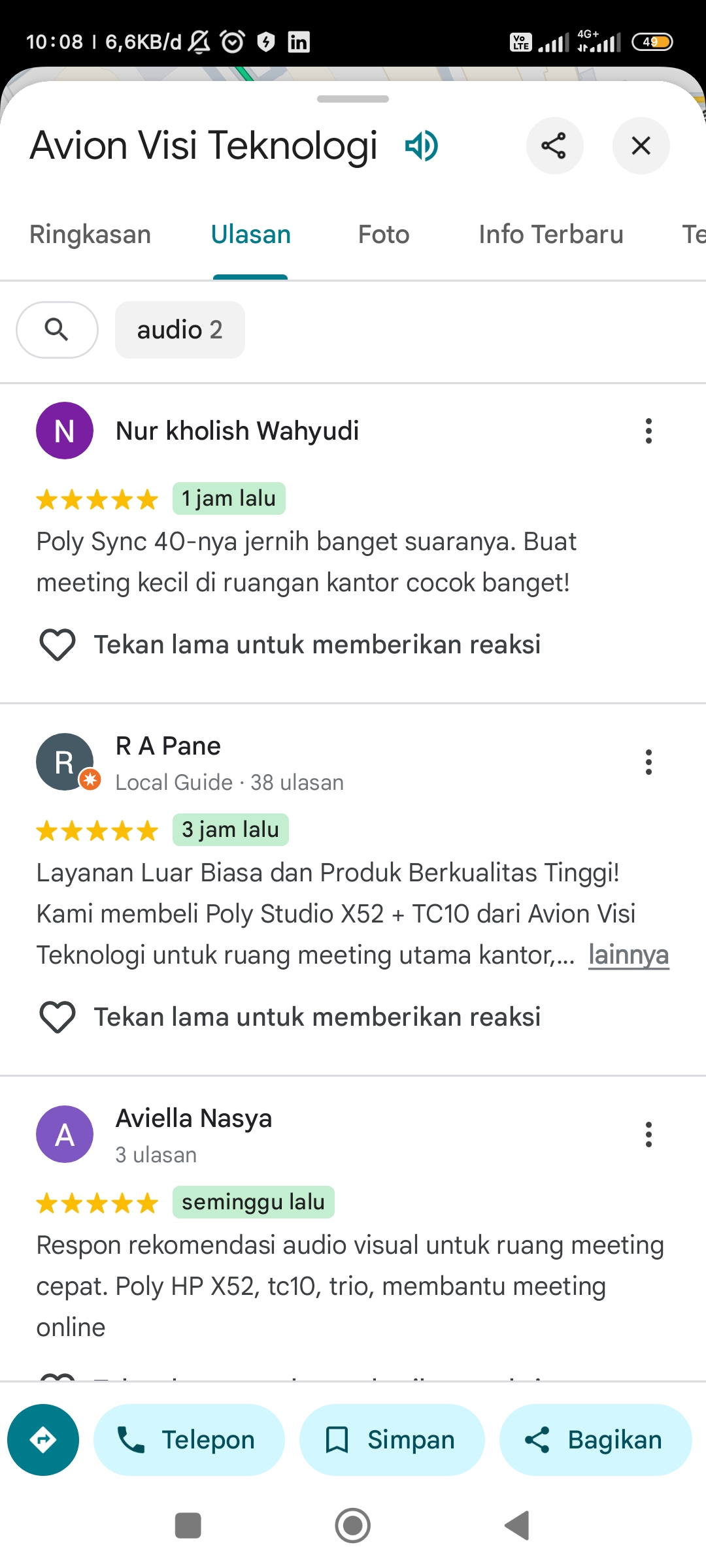The height and width of the screenshot is (1568, 706).
Task: Open overflow menu for Nur kholish Wahyudi's review
Action: tap(648, 431)
